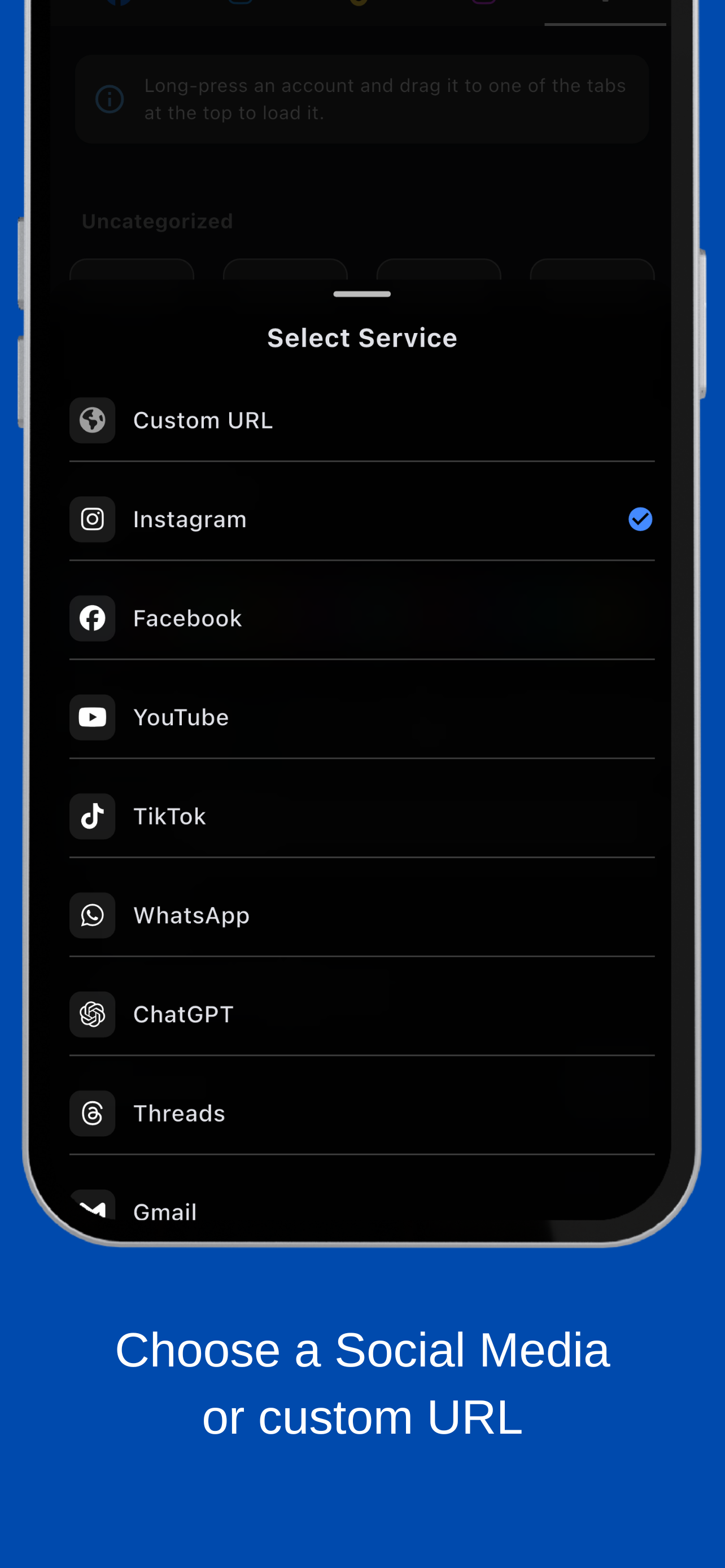Open the ChatGPT service icon
Image resolution: width=725 pixels, height=1568 pixels.
coord(92,1014)
